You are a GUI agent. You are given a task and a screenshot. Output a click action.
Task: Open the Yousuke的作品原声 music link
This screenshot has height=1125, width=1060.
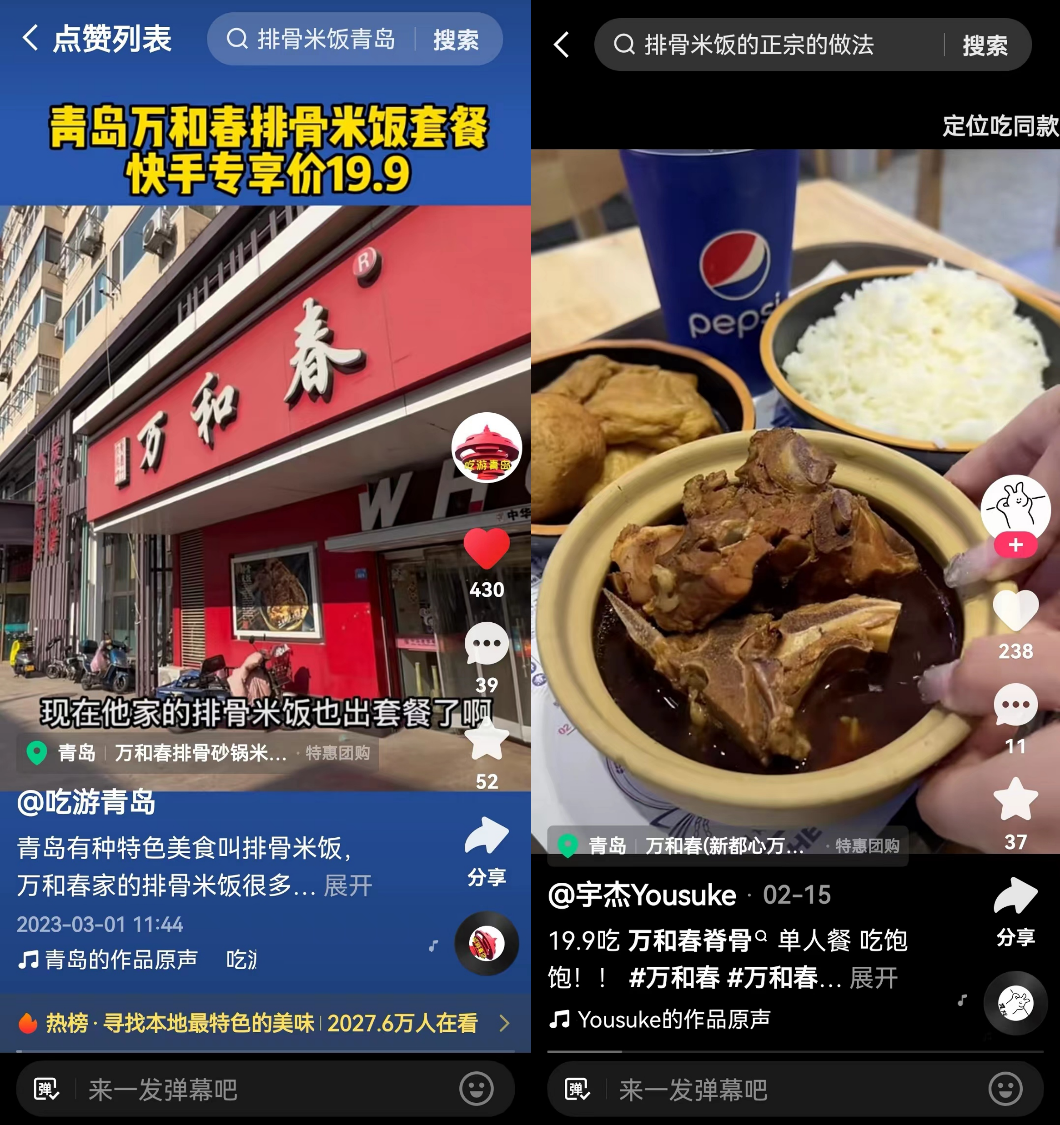pyautogui.click(x=675, y=1019)
